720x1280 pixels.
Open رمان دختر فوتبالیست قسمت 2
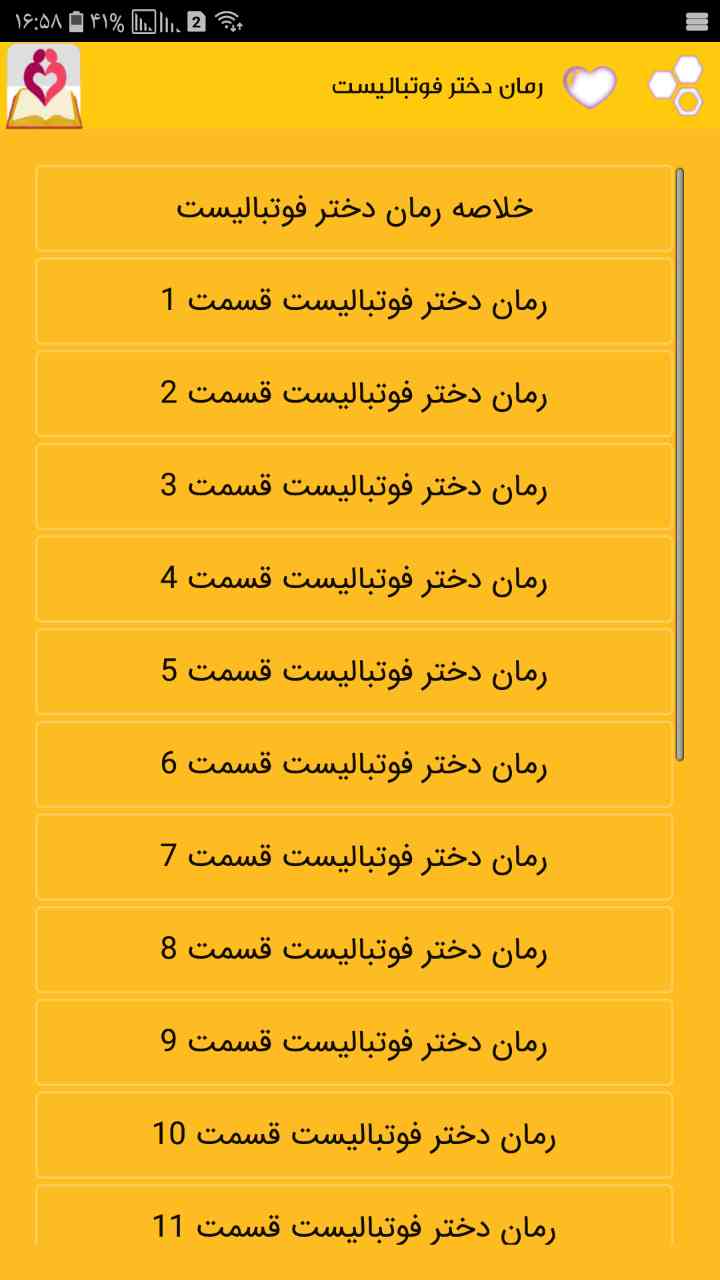[355, 393]
